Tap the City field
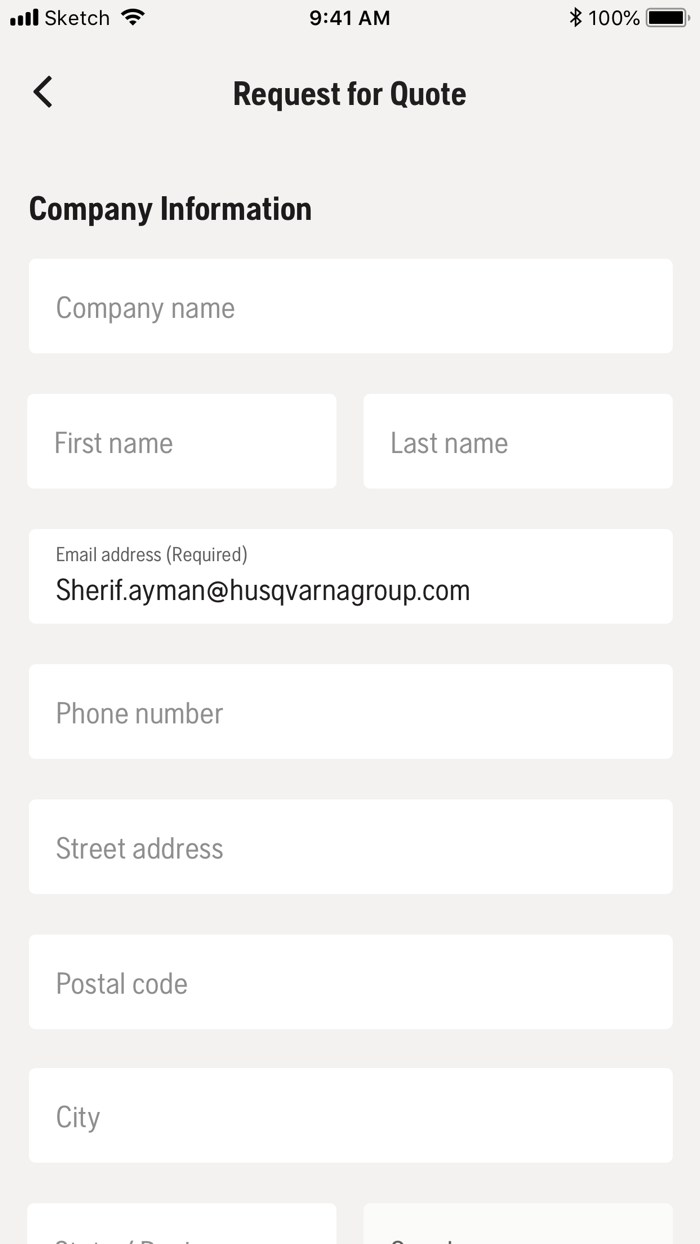 [350, 1115]
